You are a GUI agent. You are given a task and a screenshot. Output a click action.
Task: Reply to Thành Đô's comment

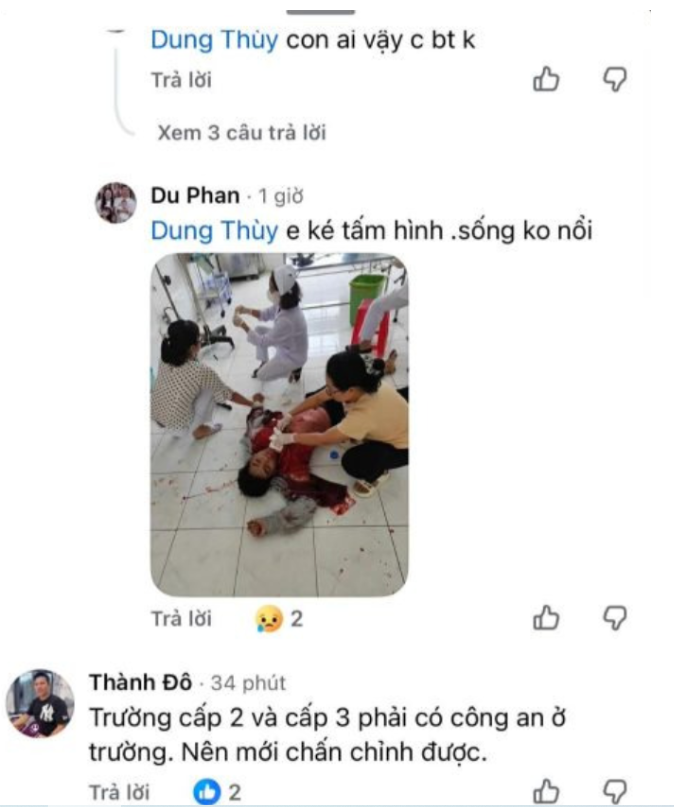(119, 792)
